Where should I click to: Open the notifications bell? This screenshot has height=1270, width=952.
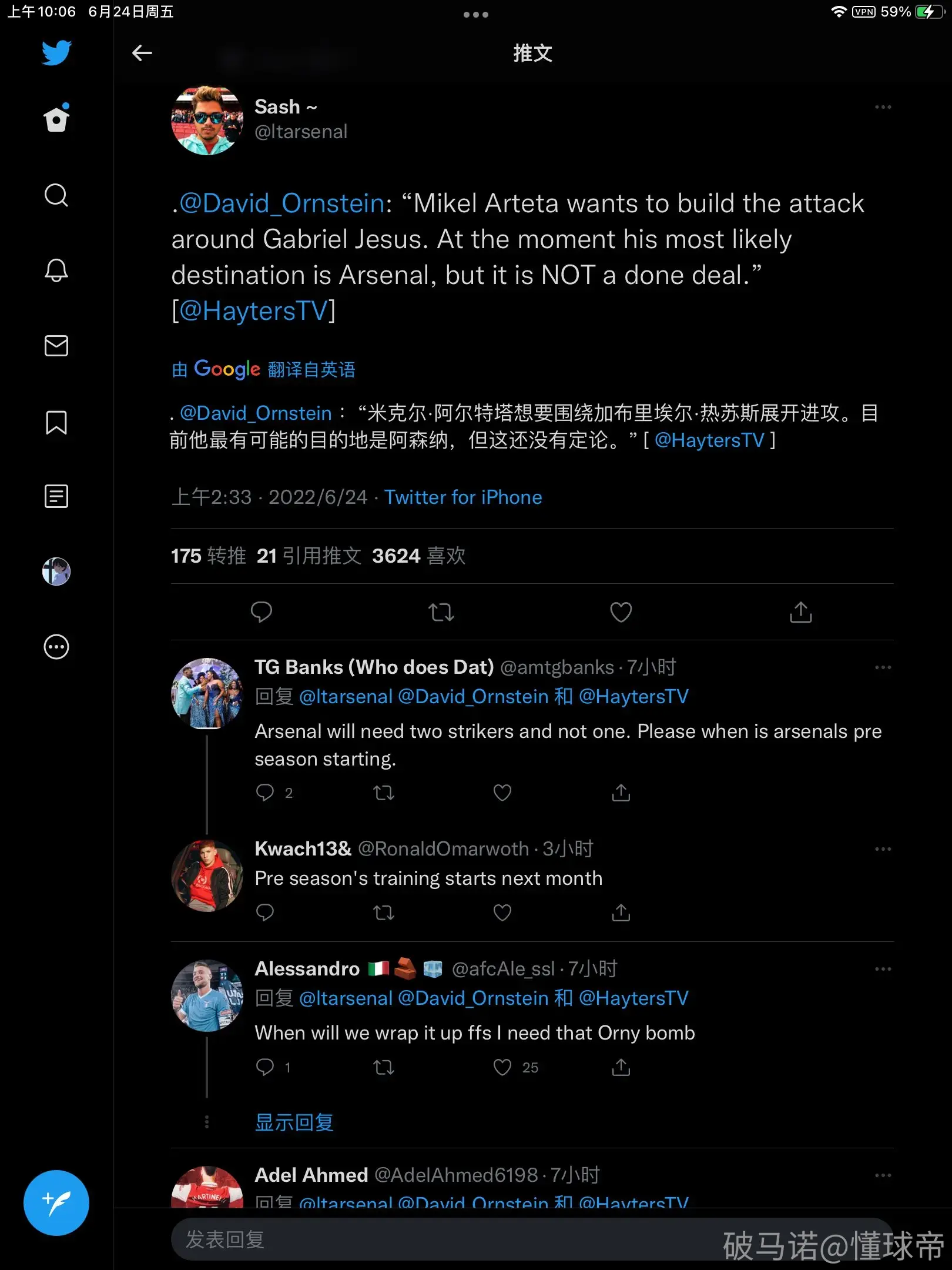[56, 270]
